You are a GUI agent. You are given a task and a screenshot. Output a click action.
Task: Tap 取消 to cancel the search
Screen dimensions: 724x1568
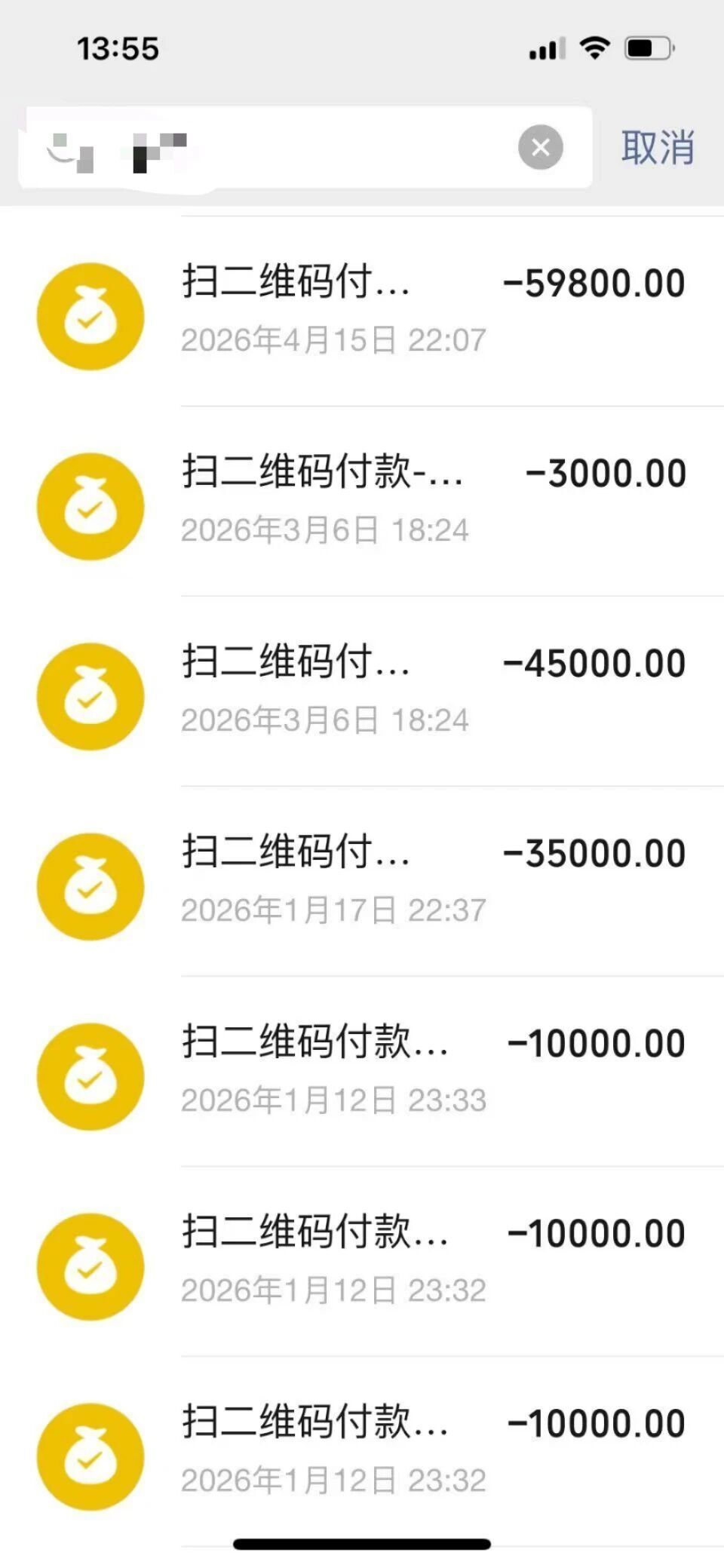click(658, 147)
